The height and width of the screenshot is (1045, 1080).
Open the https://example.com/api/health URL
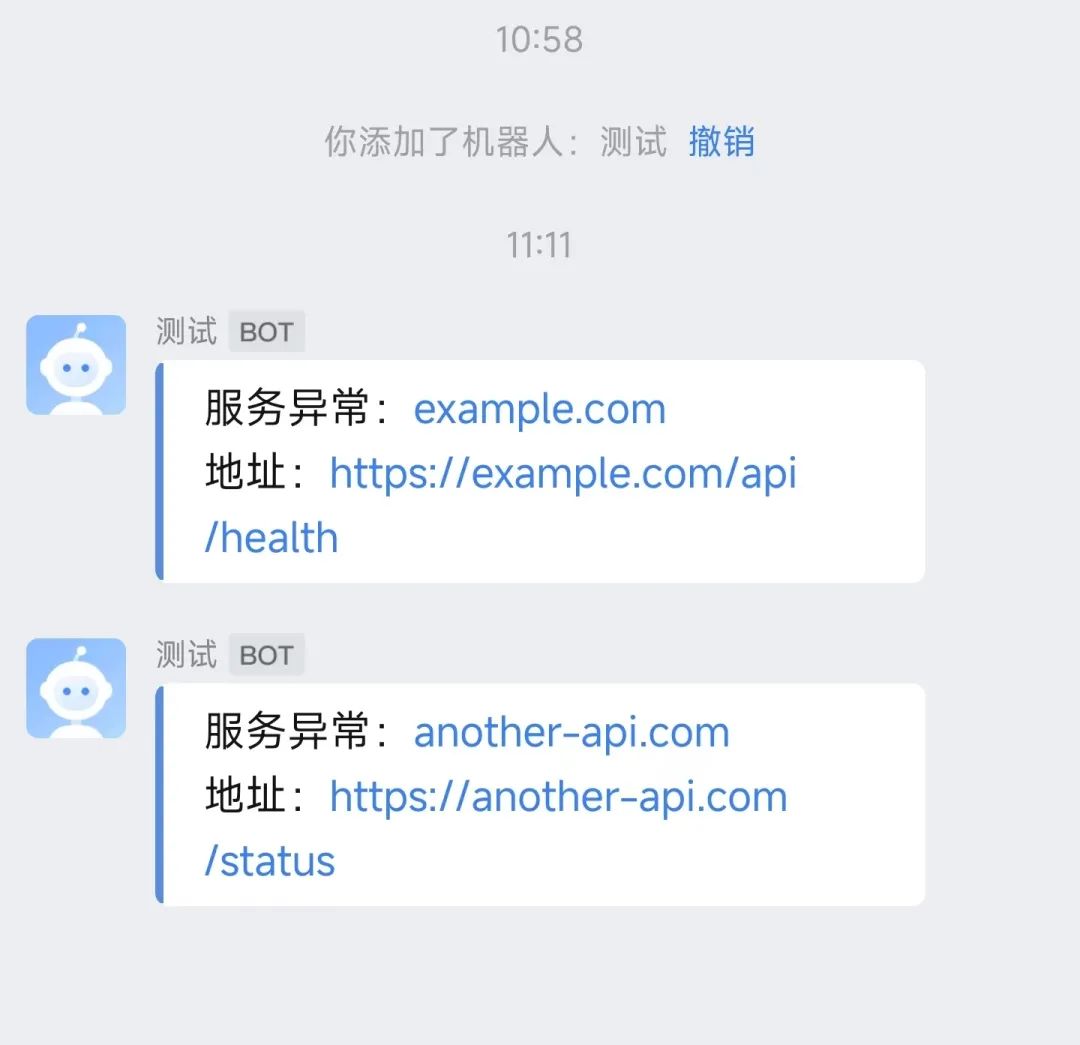562,474
